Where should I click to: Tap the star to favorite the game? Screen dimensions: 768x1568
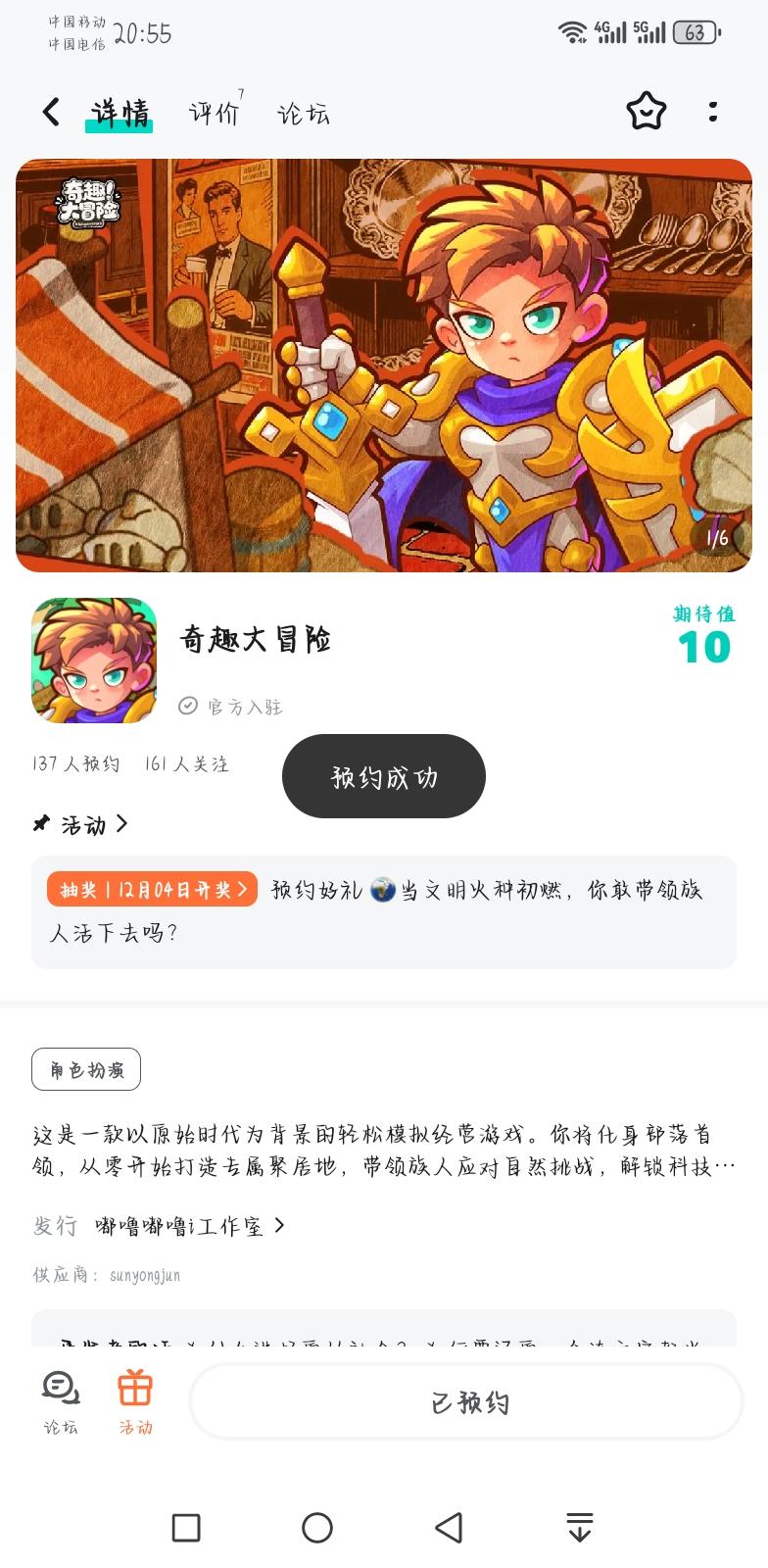tap(646, 112)
